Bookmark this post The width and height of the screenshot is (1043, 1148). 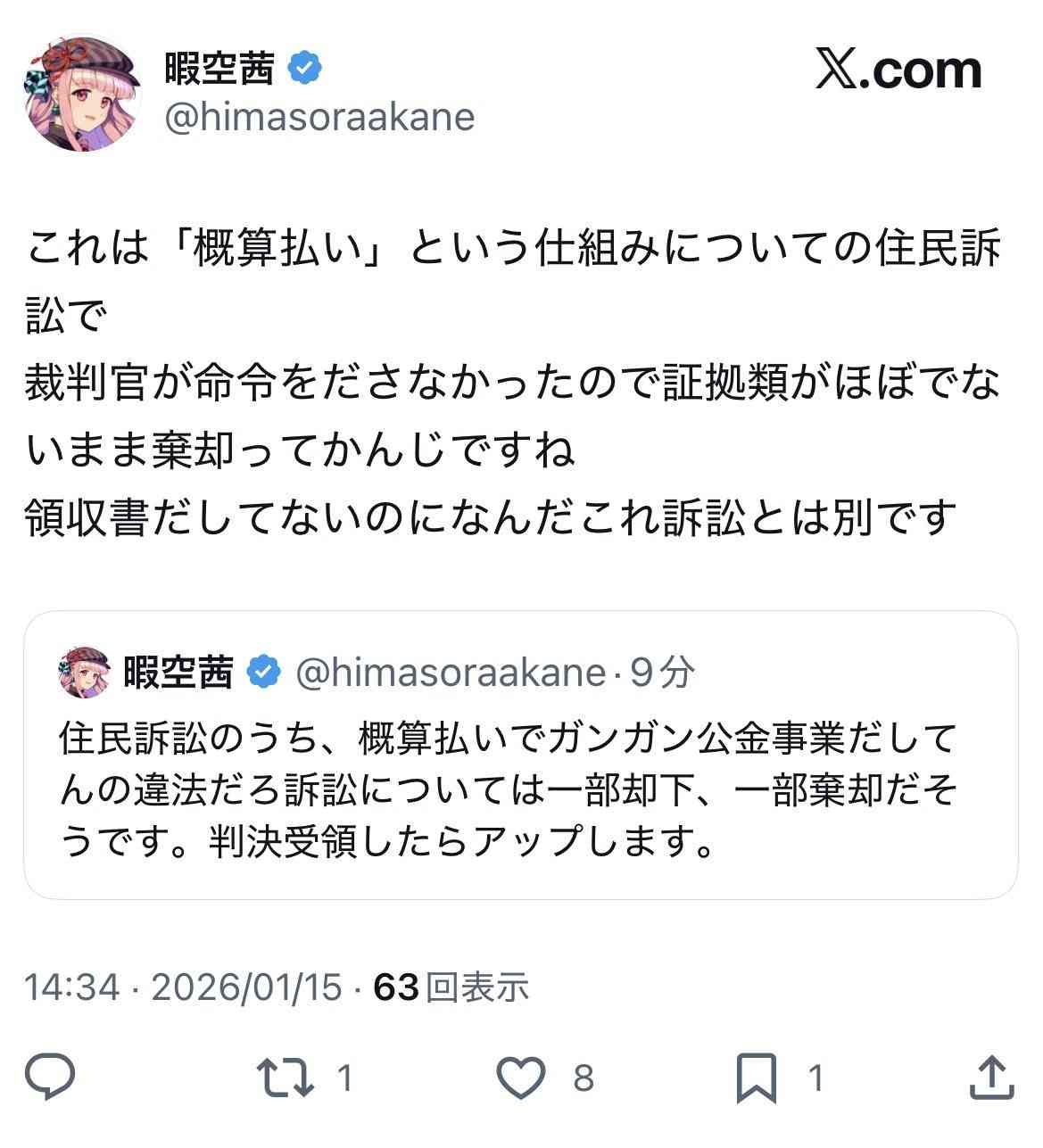click(x=756, y=1078)
